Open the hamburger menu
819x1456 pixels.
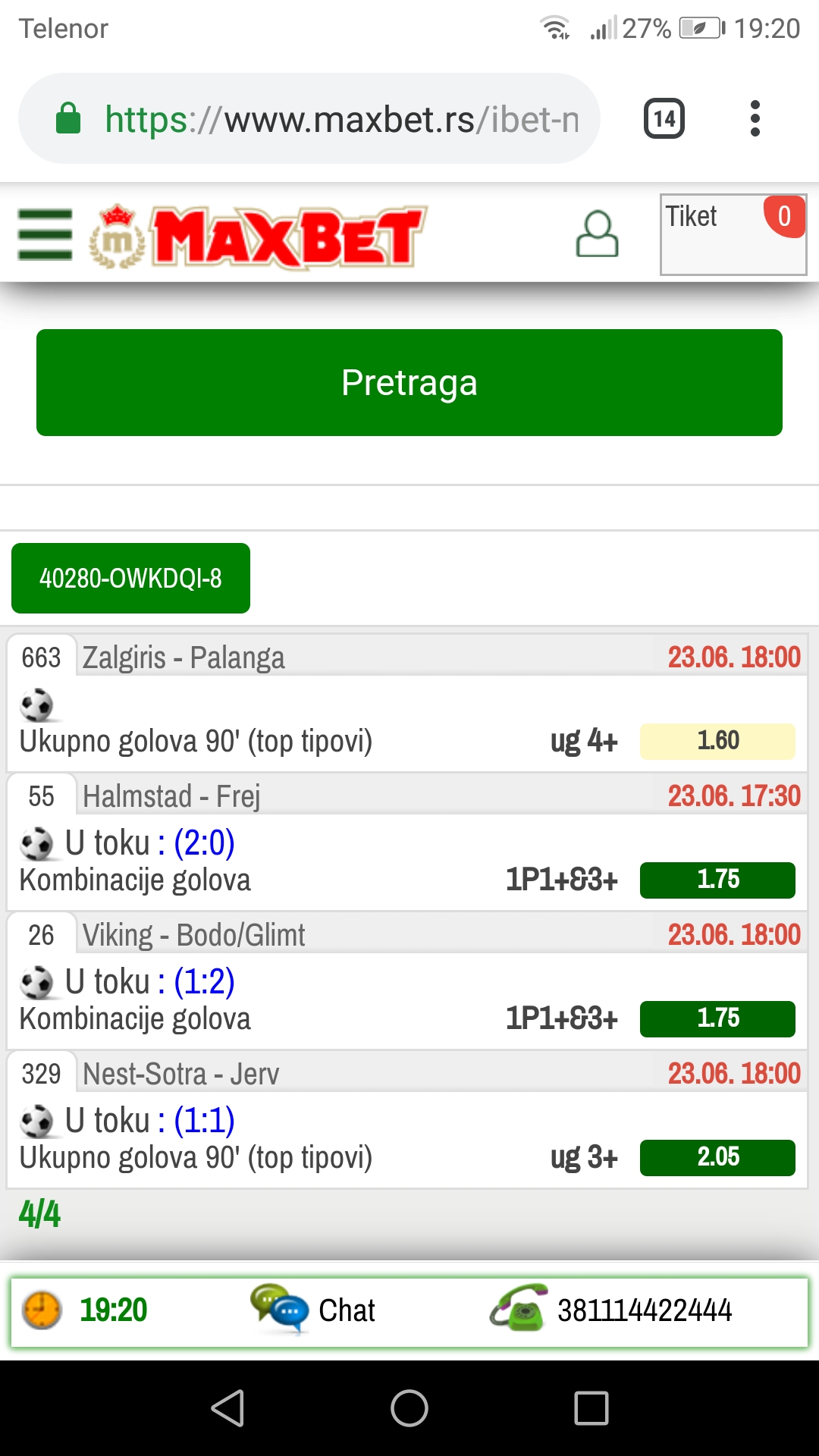(x=45, y=235)
